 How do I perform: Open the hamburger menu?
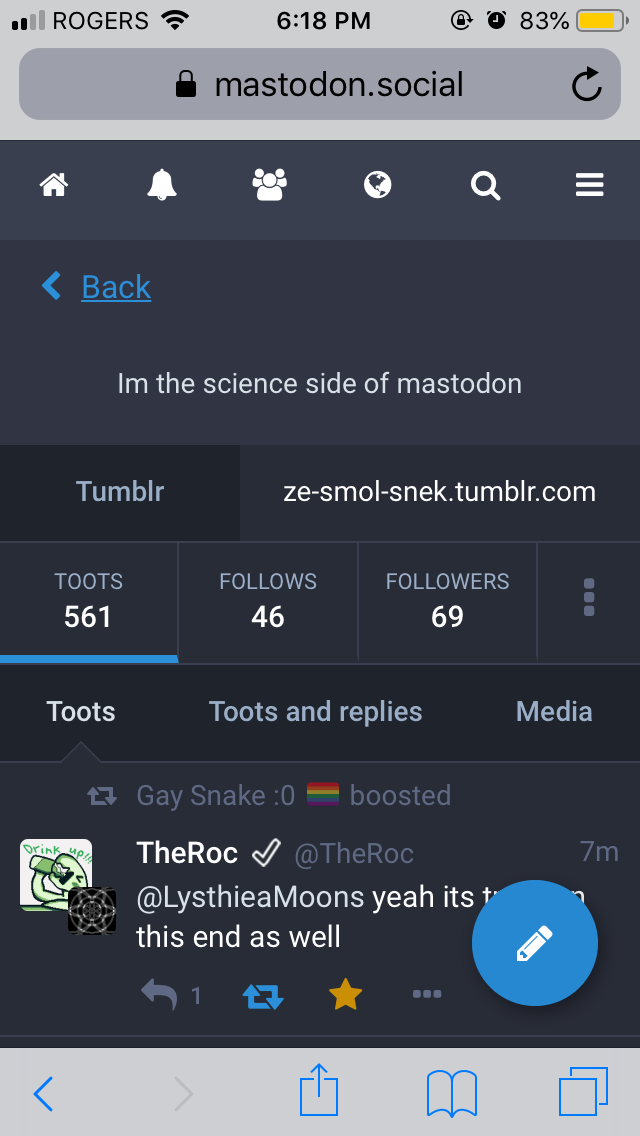coord(589,185)
